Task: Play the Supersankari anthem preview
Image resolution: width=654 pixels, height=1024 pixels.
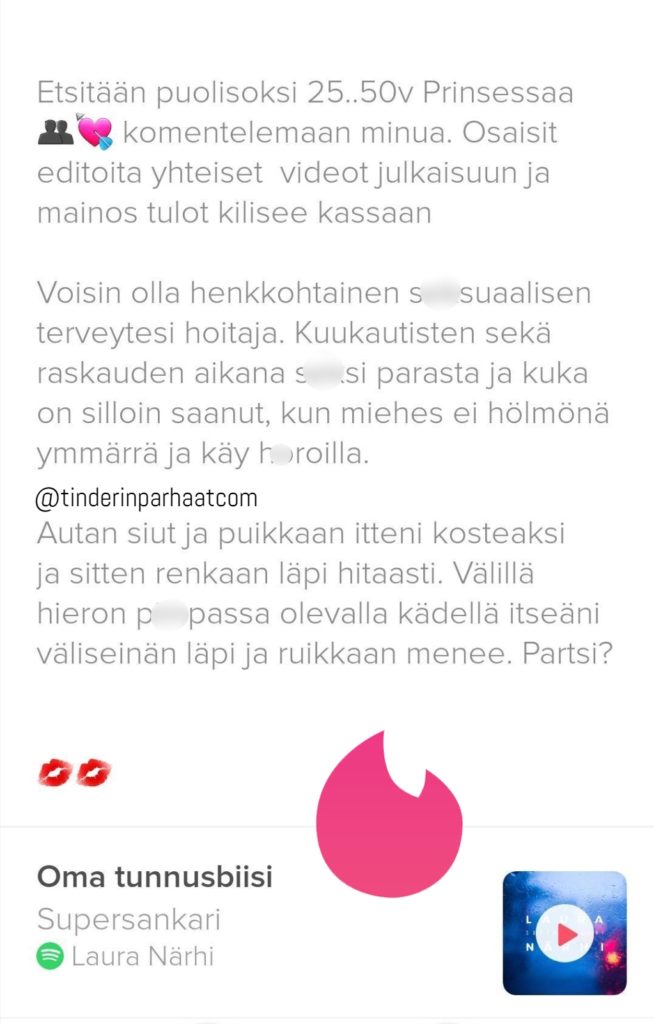Action: (x=565, y=934)
